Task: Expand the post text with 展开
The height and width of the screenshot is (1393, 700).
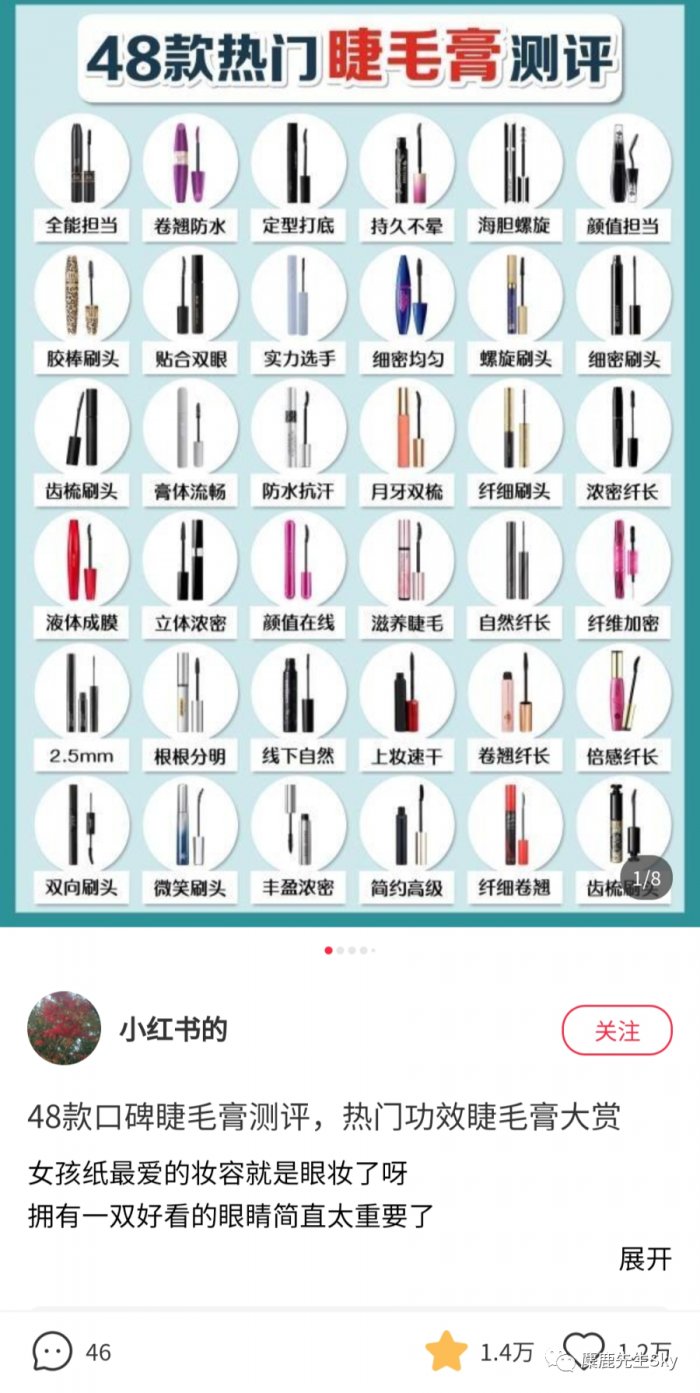Action: coord(644,1258)
